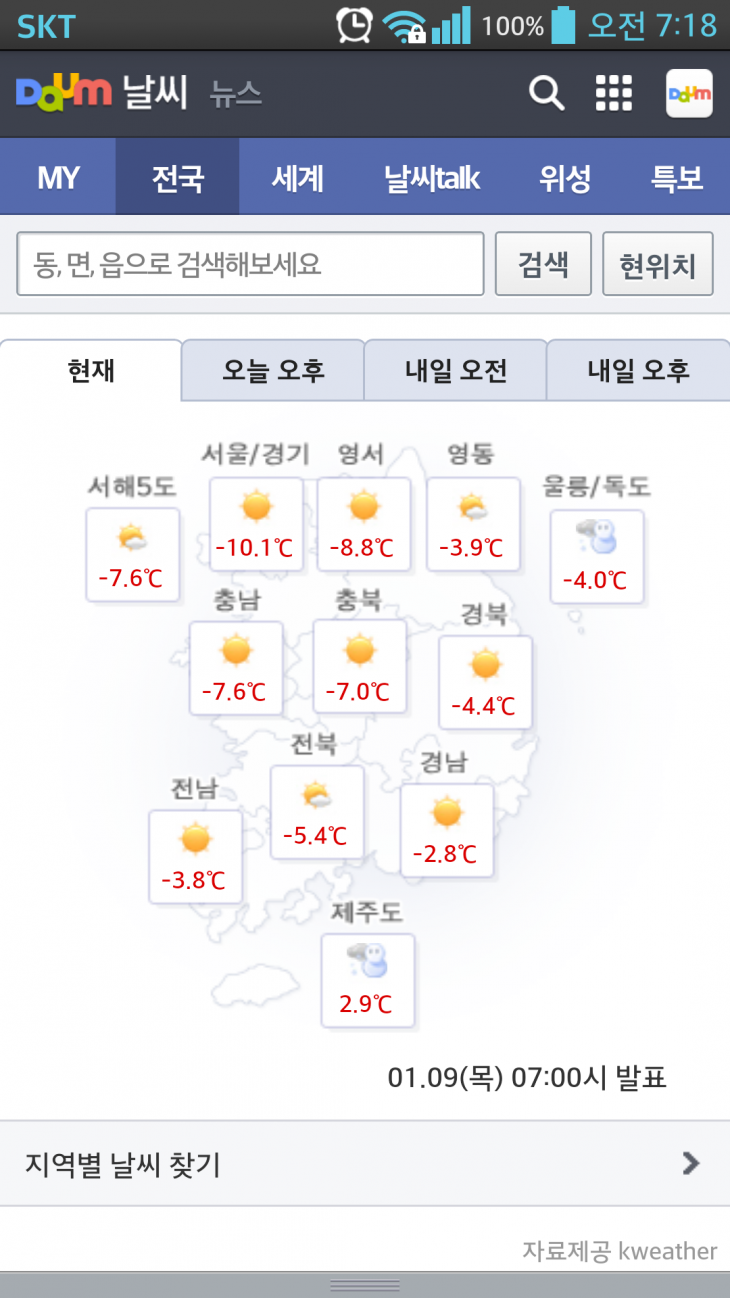
Task: Select the 내일 오후 forecast tab
Action: point(638,371)
